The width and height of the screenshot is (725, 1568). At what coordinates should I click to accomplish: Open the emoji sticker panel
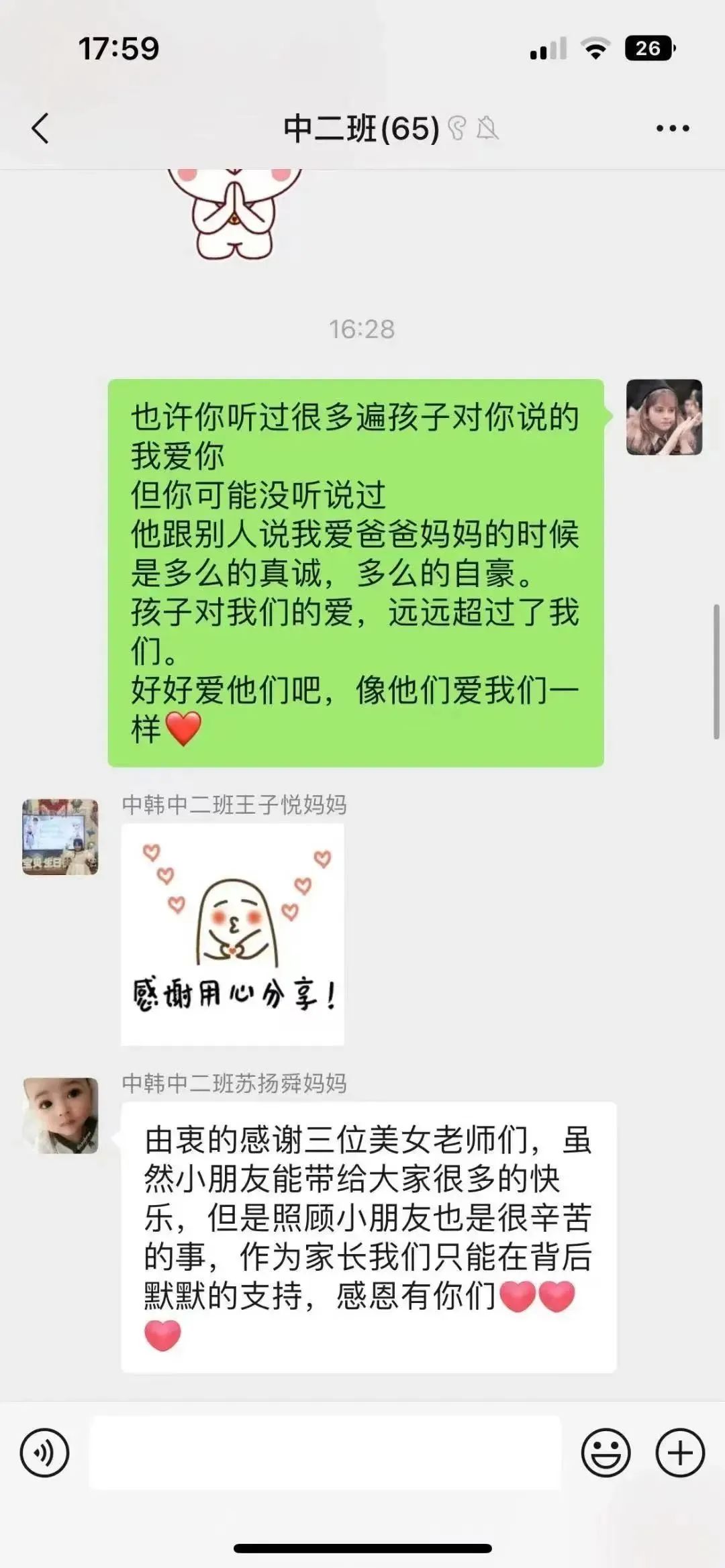point(606,1453)
